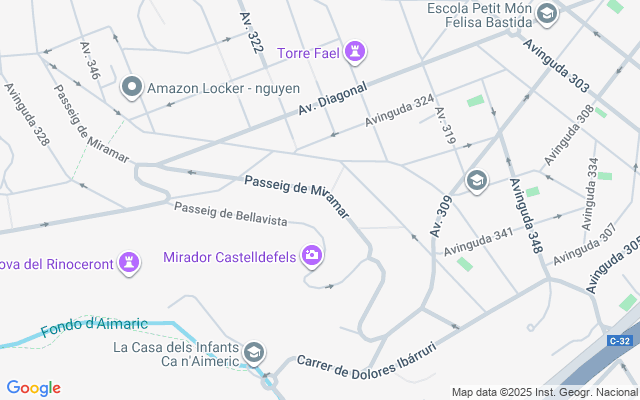This screenshot has width=640, height=400.
Task: Open the Torre Fael landmark marker
Action: click(x=355, y=52)
